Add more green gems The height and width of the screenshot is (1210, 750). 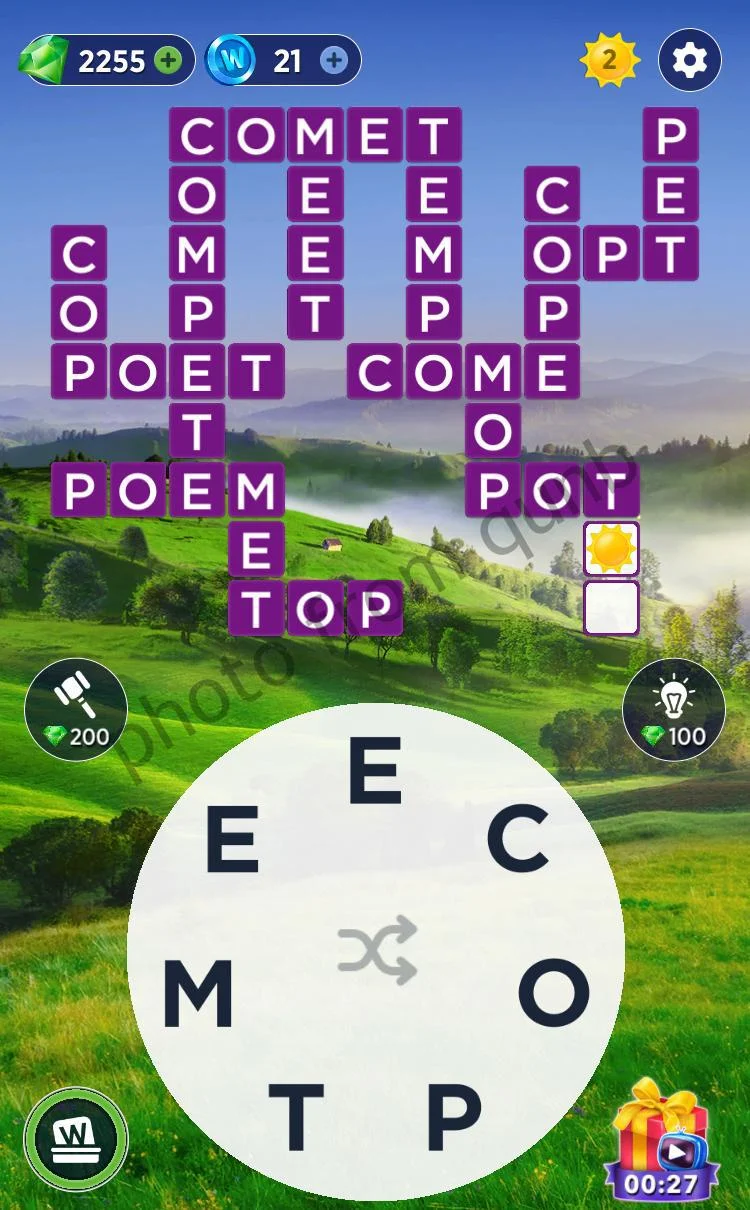169,61
